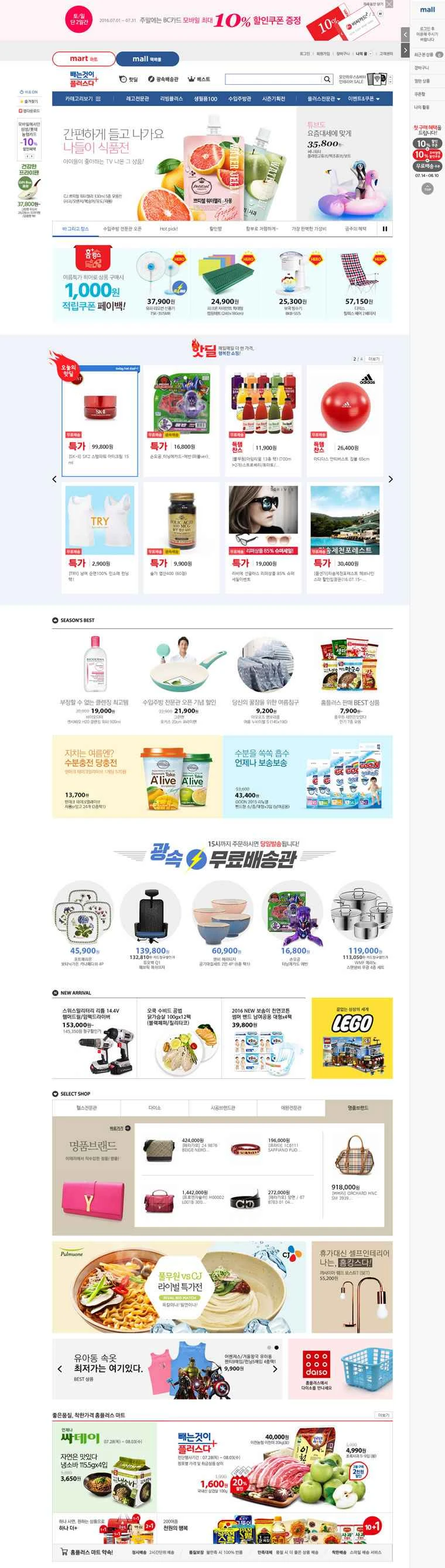Close the BC카드 coupon banner
The width and height of the screenshot is (445, 1568).
[x=389, y=4]
